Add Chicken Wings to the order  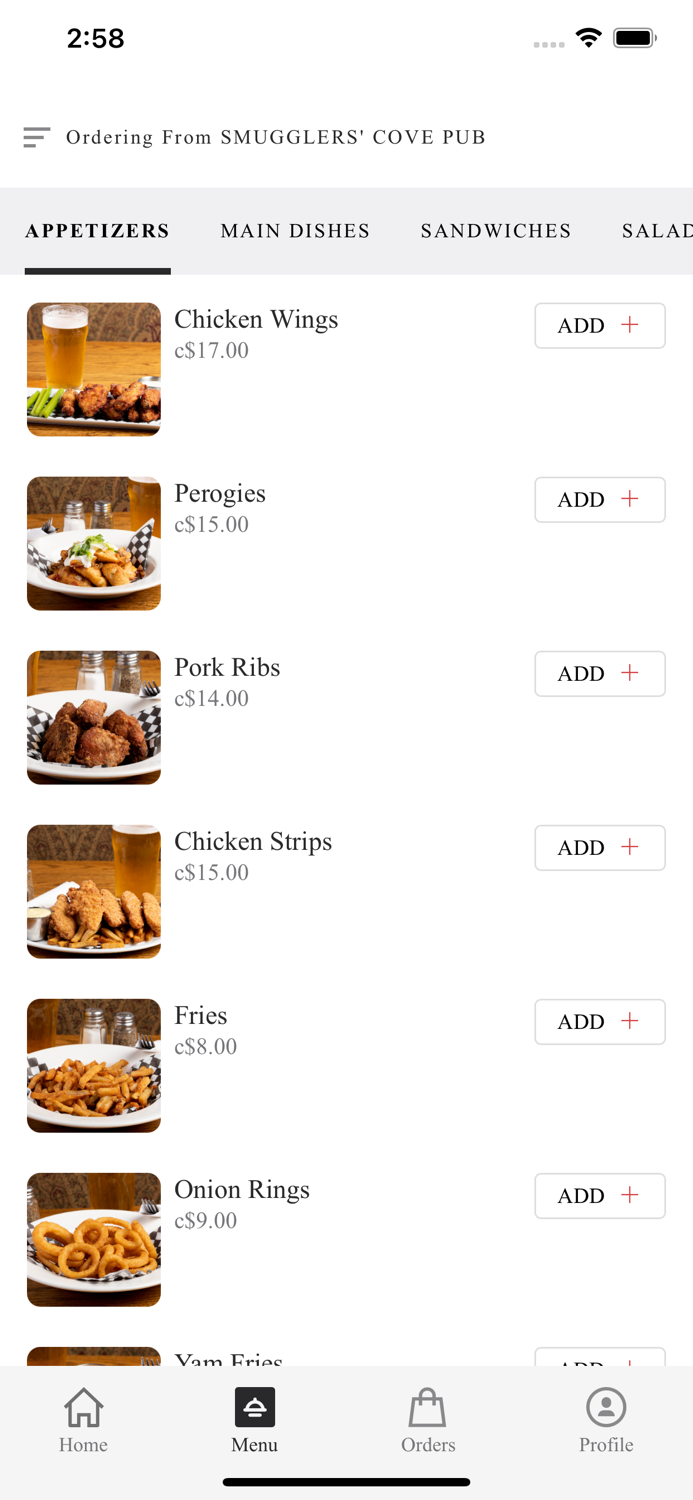(x=599, y=326)
